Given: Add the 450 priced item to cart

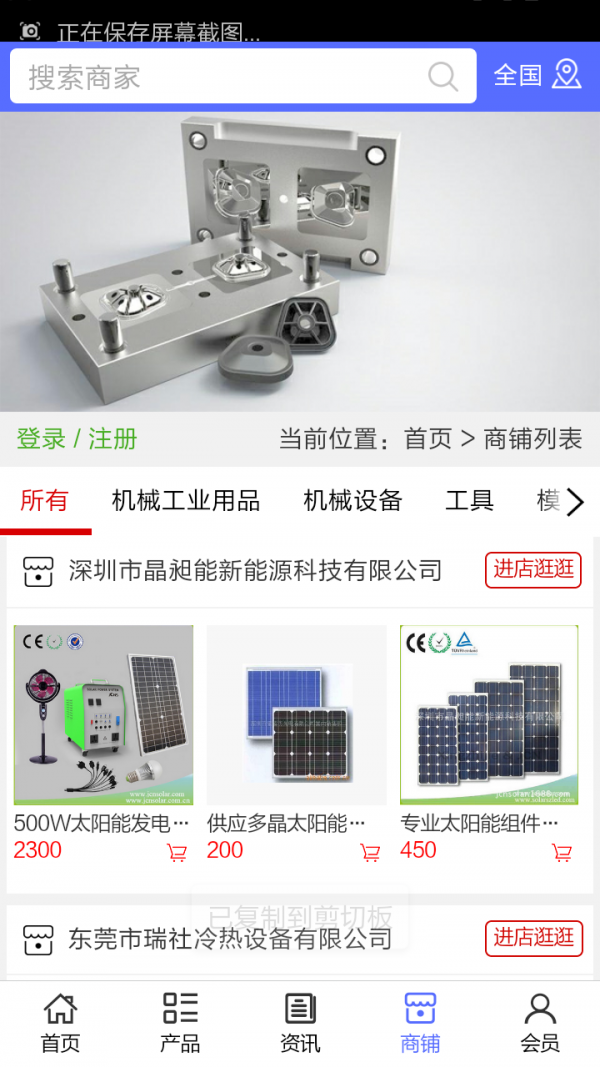Looking at the screenshot, I should click(562, 853).
